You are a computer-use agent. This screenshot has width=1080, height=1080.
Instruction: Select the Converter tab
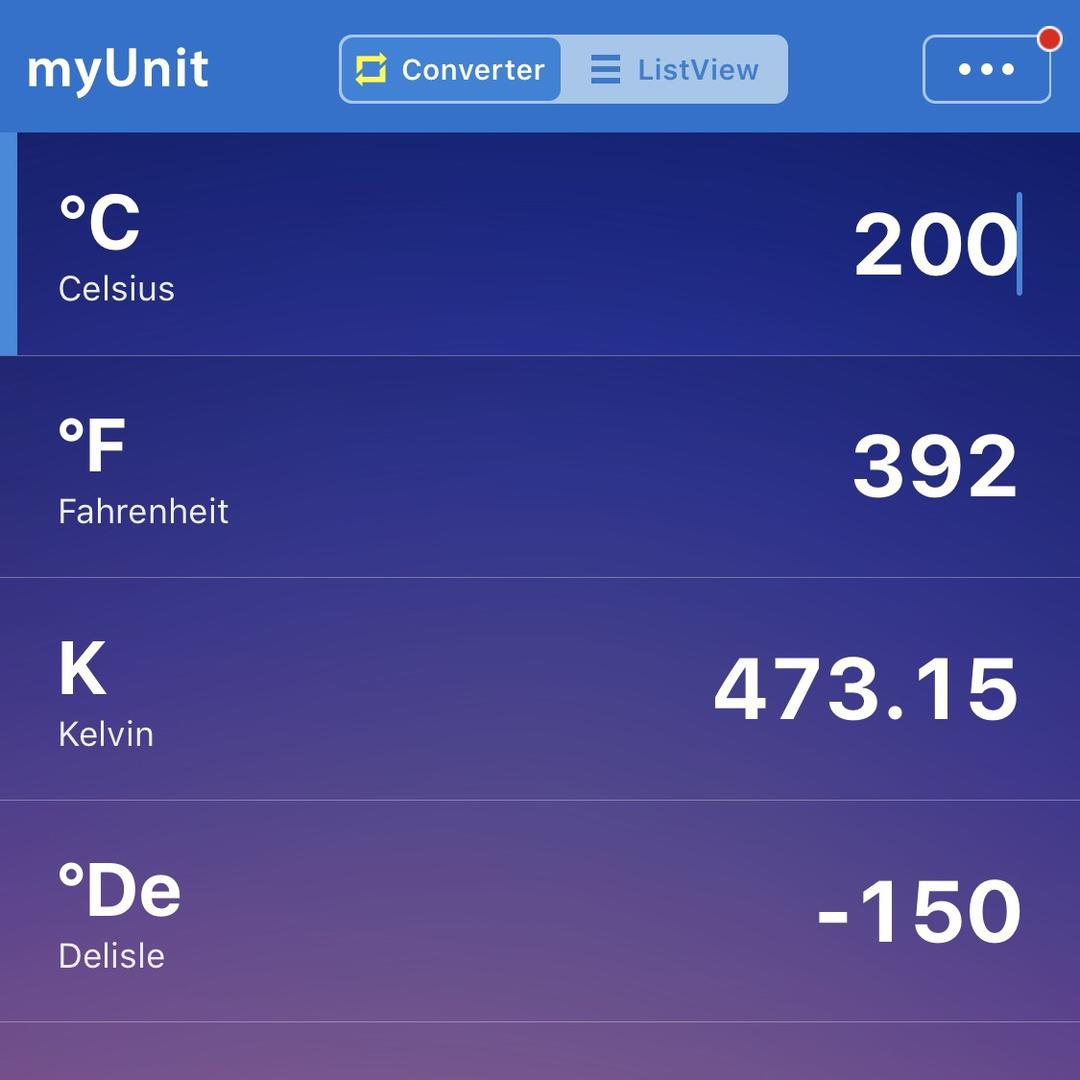coord(451,70)
